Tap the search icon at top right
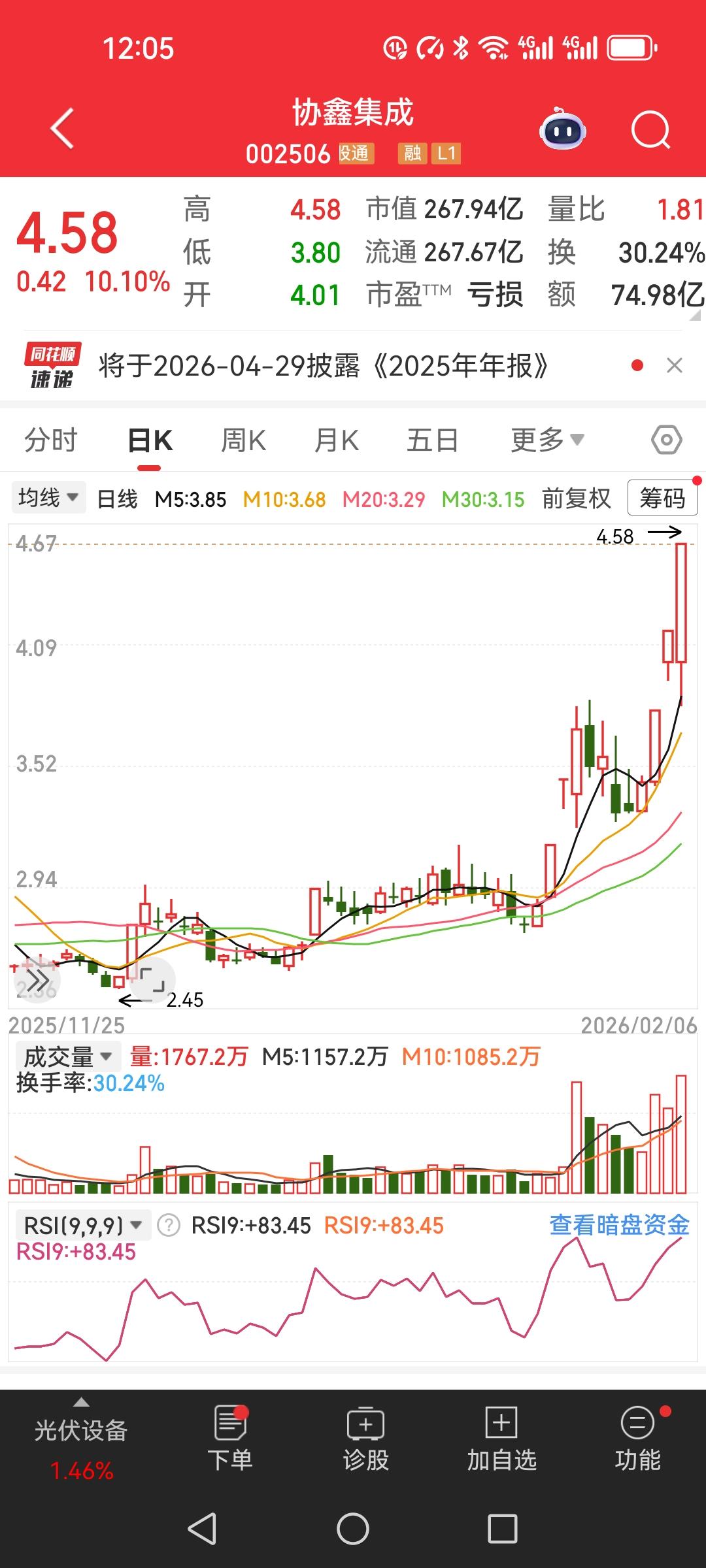 click(651, 128)
